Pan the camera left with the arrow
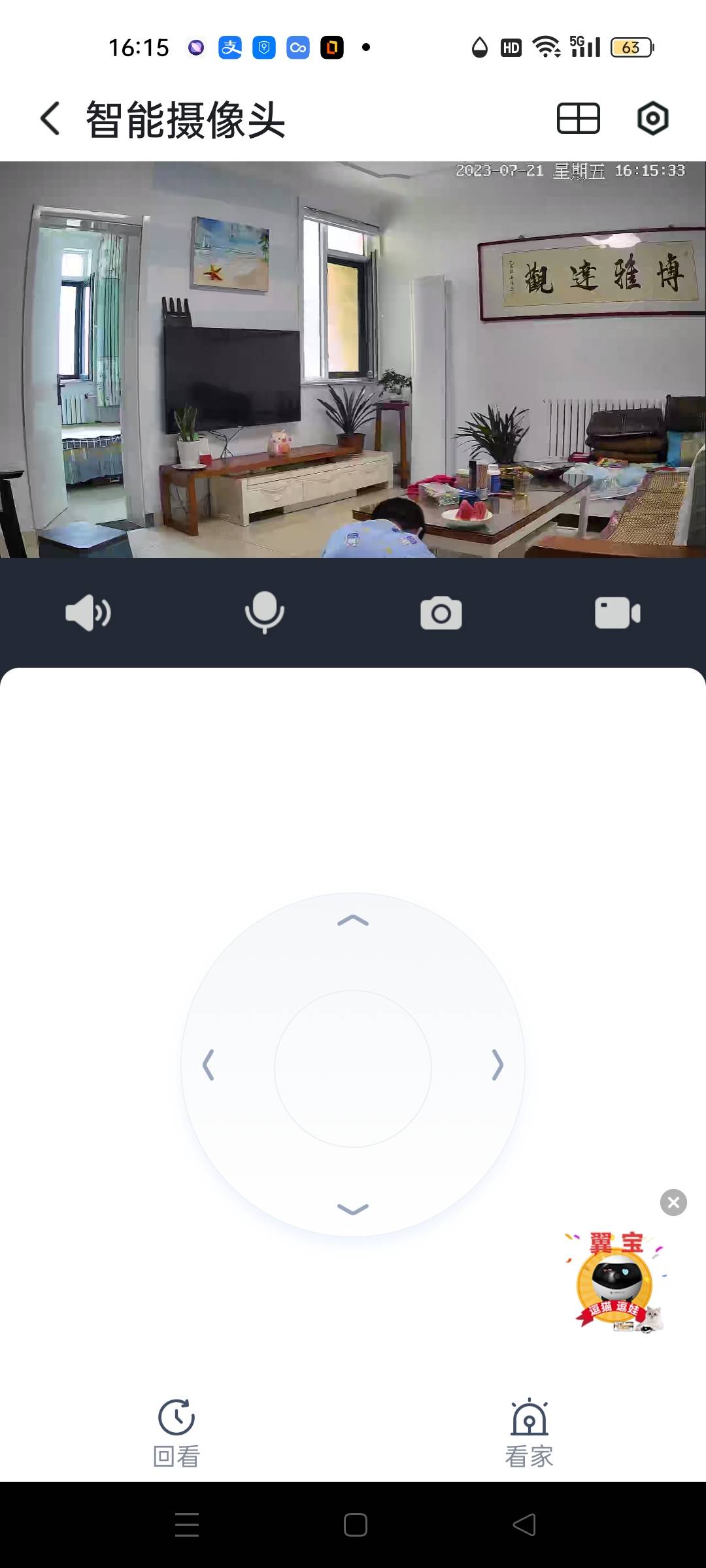 209,1065
